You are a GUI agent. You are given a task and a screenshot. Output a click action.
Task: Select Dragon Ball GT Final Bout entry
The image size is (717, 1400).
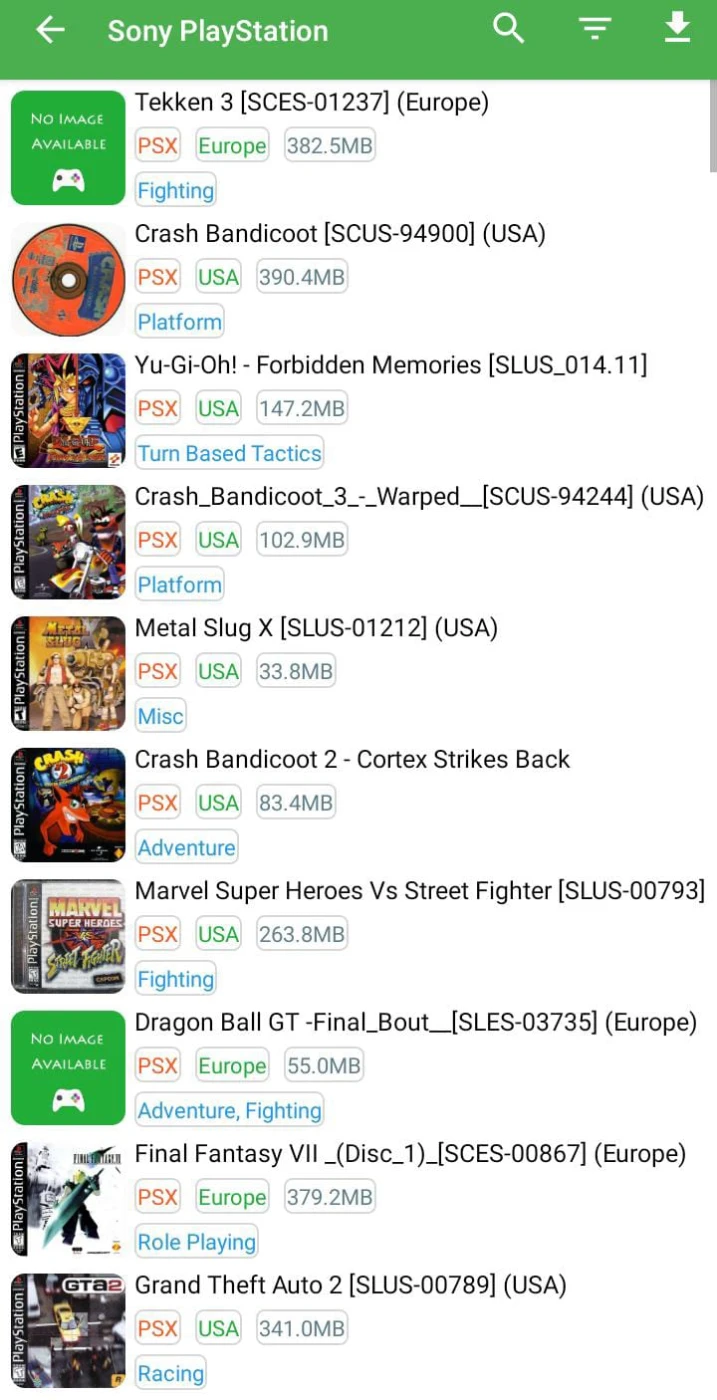[415, 1022]
